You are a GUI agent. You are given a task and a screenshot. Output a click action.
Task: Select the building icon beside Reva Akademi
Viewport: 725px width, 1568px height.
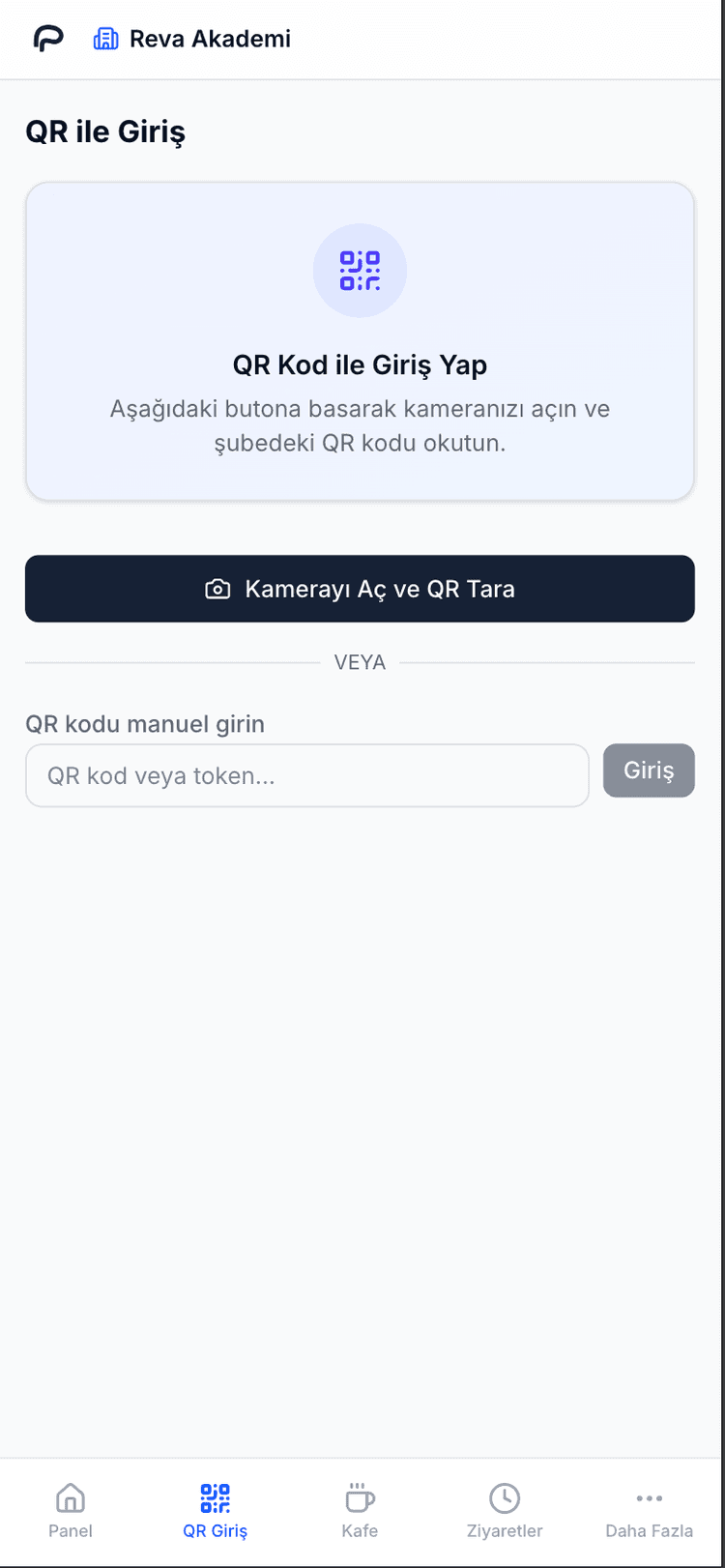[107, 39]
